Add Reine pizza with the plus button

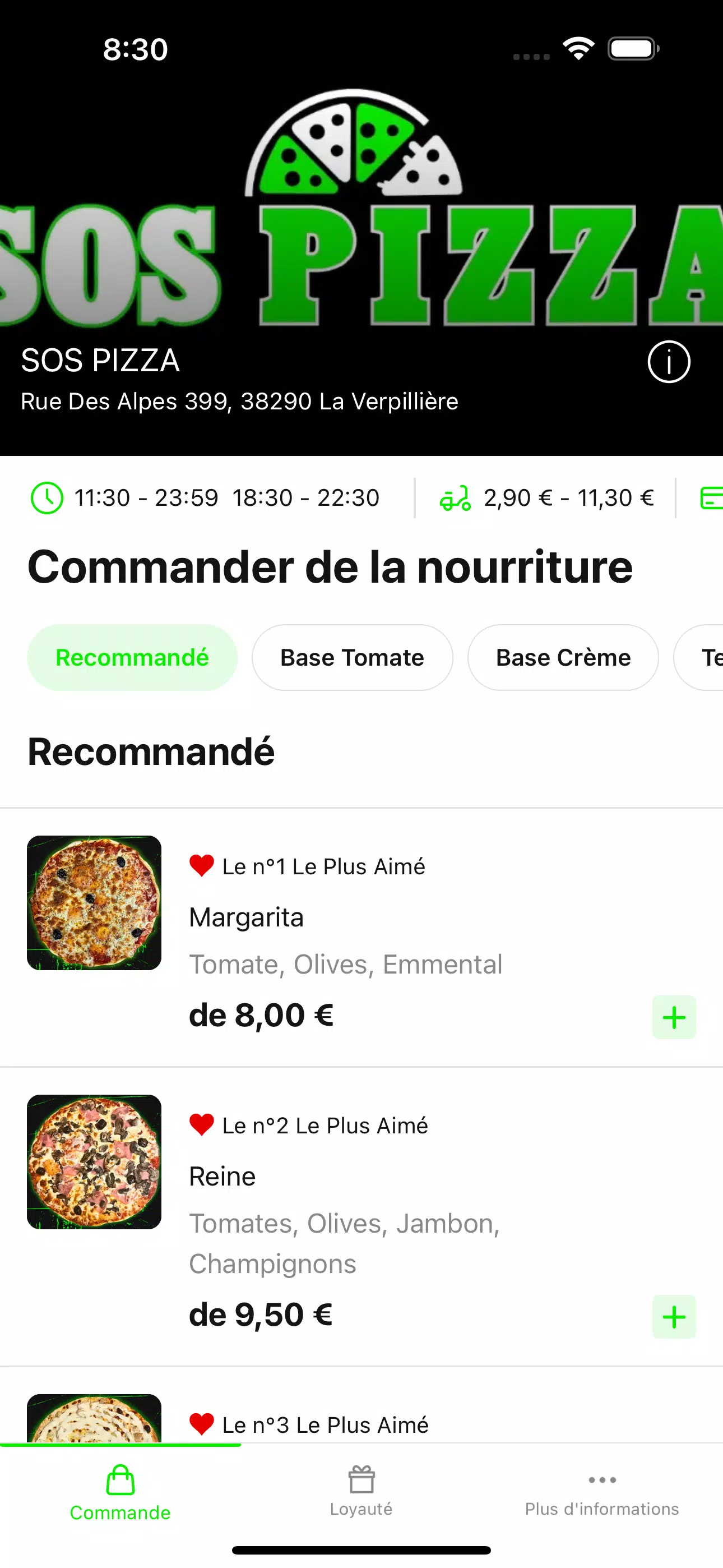[x=674, y=1317]
